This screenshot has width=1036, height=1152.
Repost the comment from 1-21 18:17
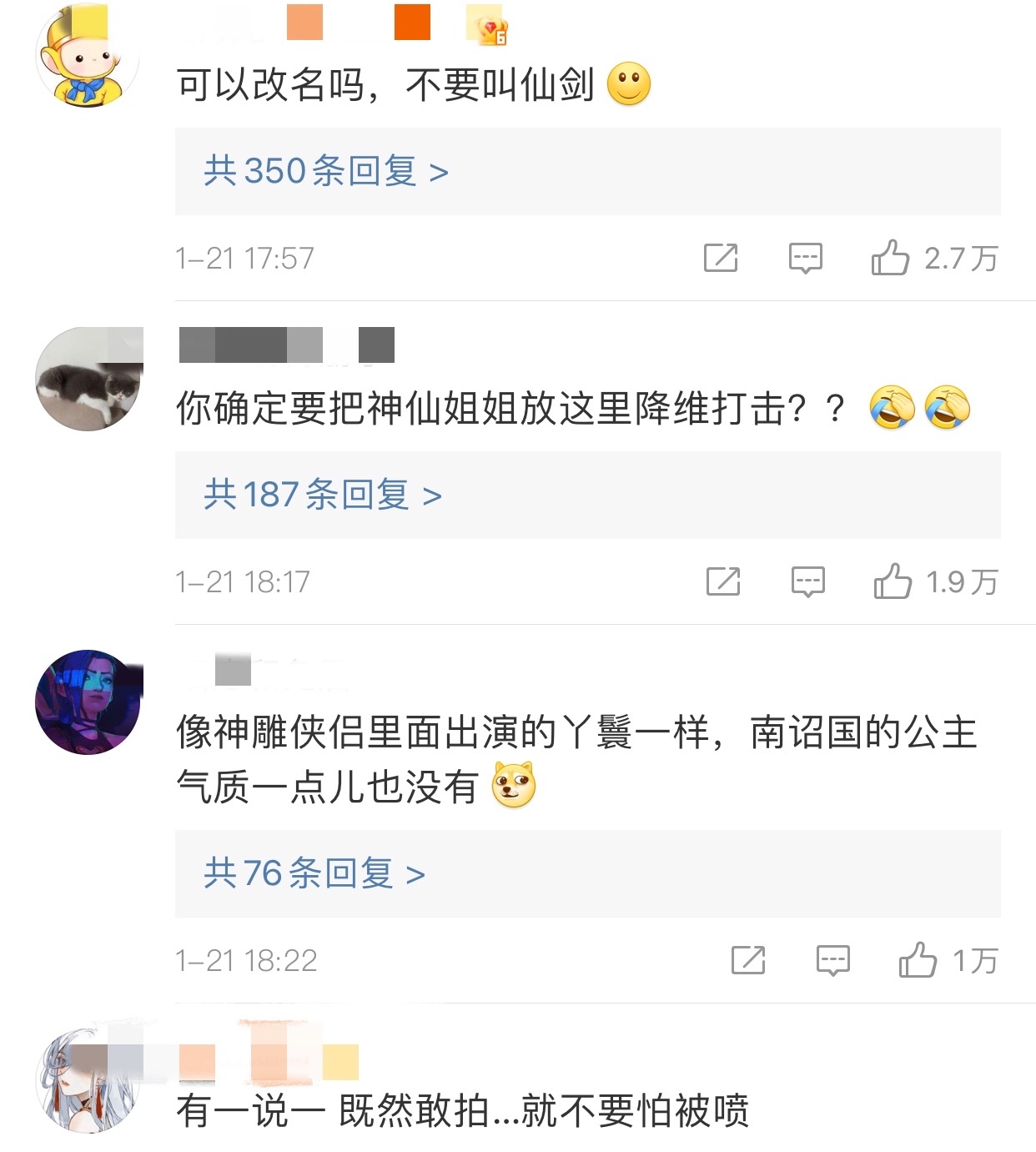tap(723, 581)
